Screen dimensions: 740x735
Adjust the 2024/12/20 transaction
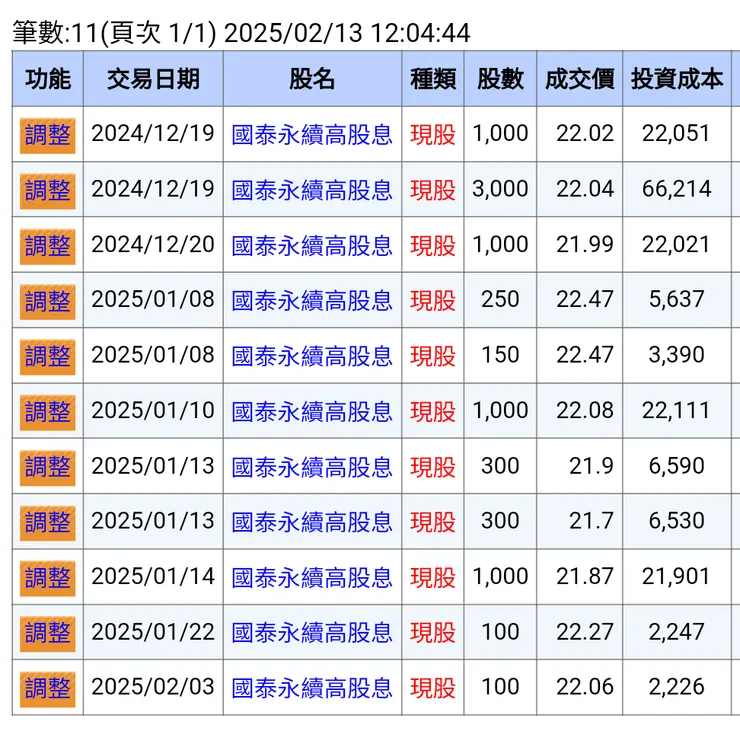point(48,245)
